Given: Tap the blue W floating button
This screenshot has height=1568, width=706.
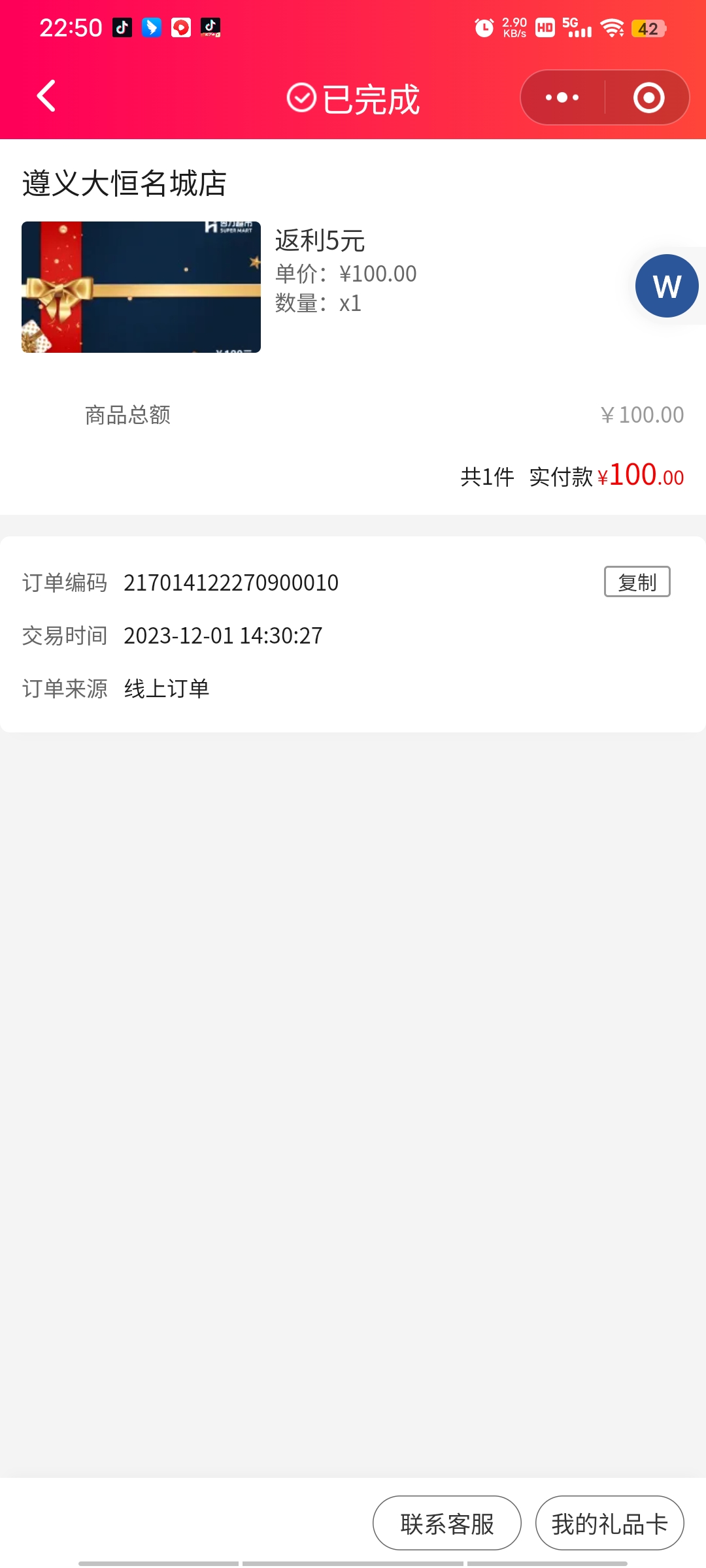Looking at the screenshot, I should (667, 286).
